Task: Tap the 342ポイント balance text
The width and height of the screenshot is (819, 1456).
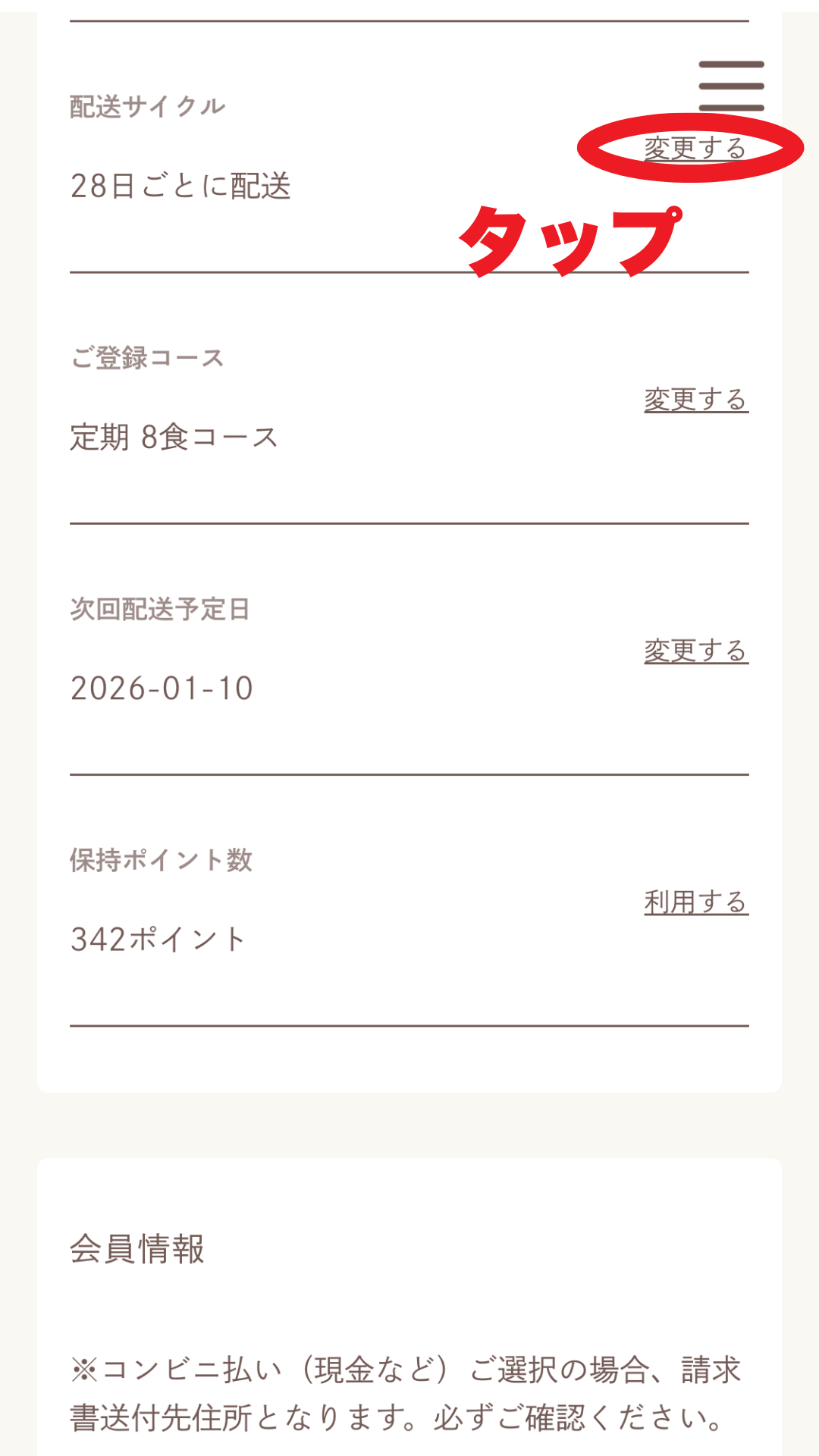Action: point(155,938)
